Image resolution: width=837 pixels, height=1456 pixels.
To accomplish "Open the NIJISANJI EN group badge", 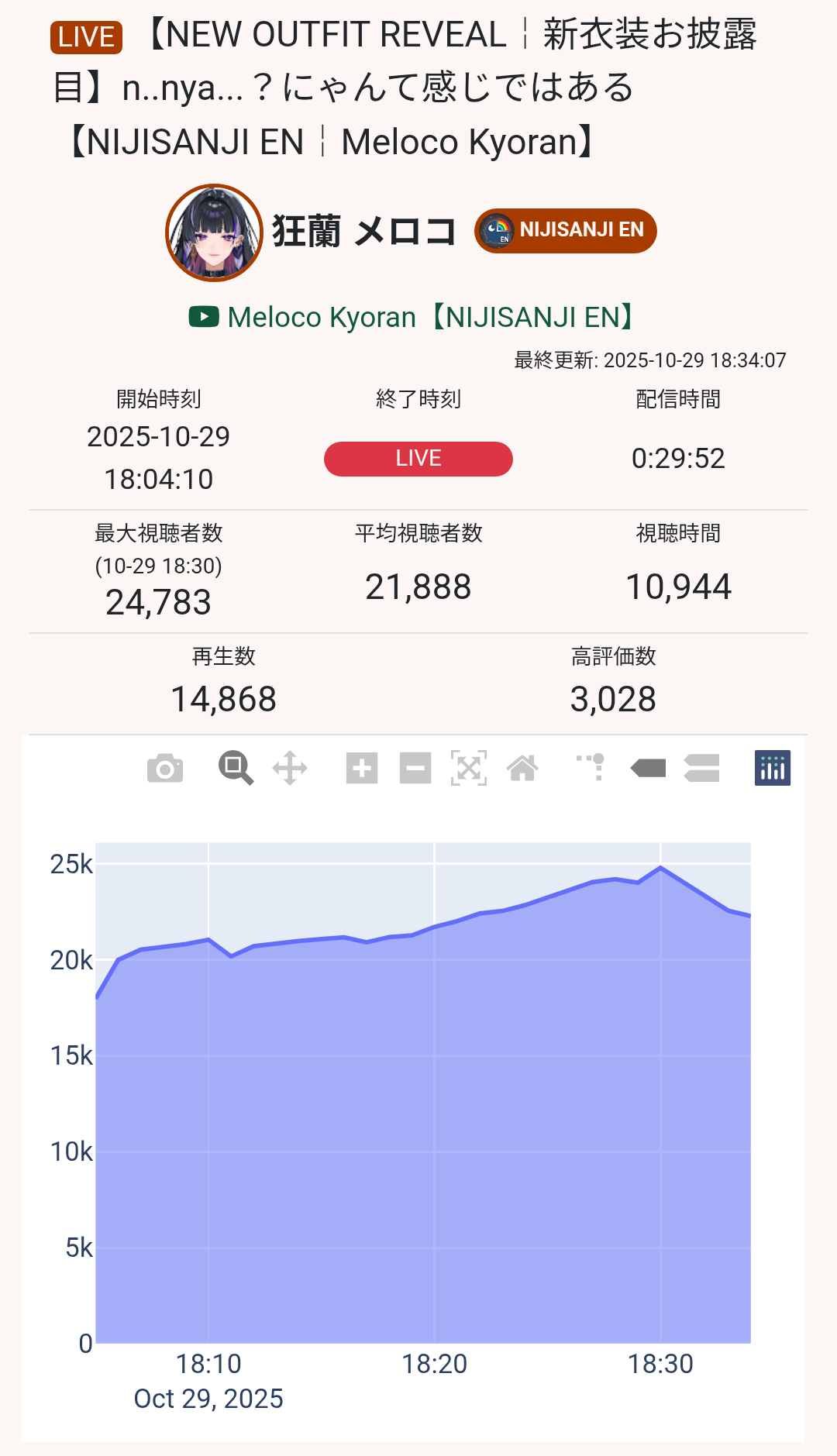I will pyautogui.click(x=566, y=231).
